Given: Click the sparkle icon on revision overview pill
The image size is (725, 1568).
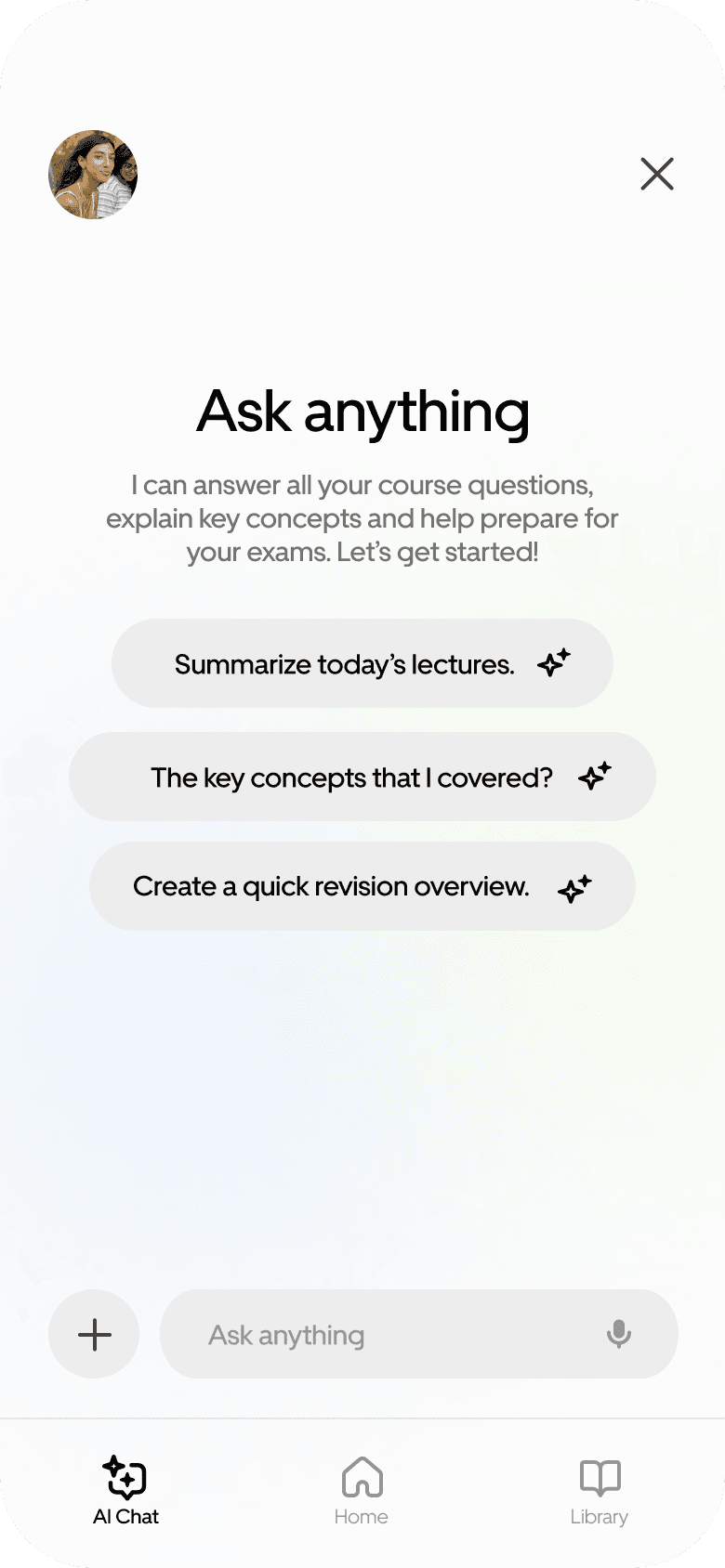Looking at the screenshot, I should pyautogui.click(x=574, y=887).
